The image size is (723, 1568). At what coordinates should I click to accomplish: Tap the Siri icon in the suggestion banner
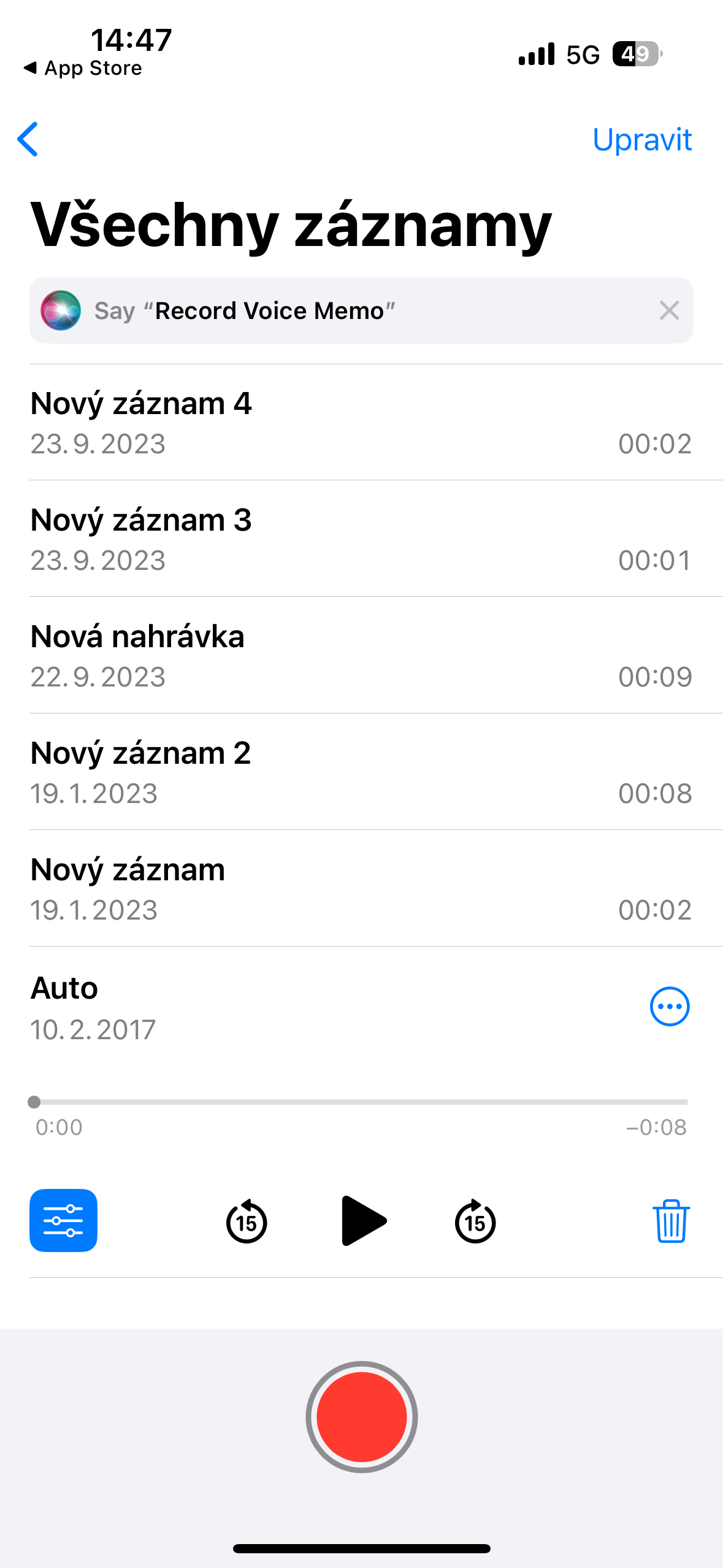62,310
